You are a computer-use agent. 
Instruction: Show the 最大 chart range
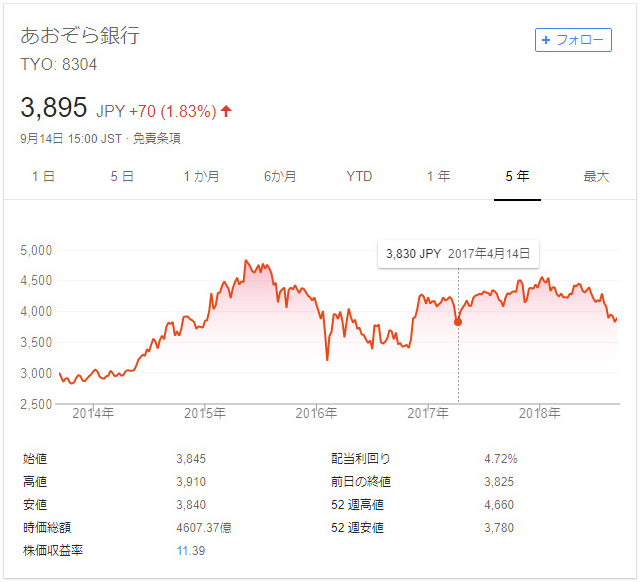coord(596,176)
